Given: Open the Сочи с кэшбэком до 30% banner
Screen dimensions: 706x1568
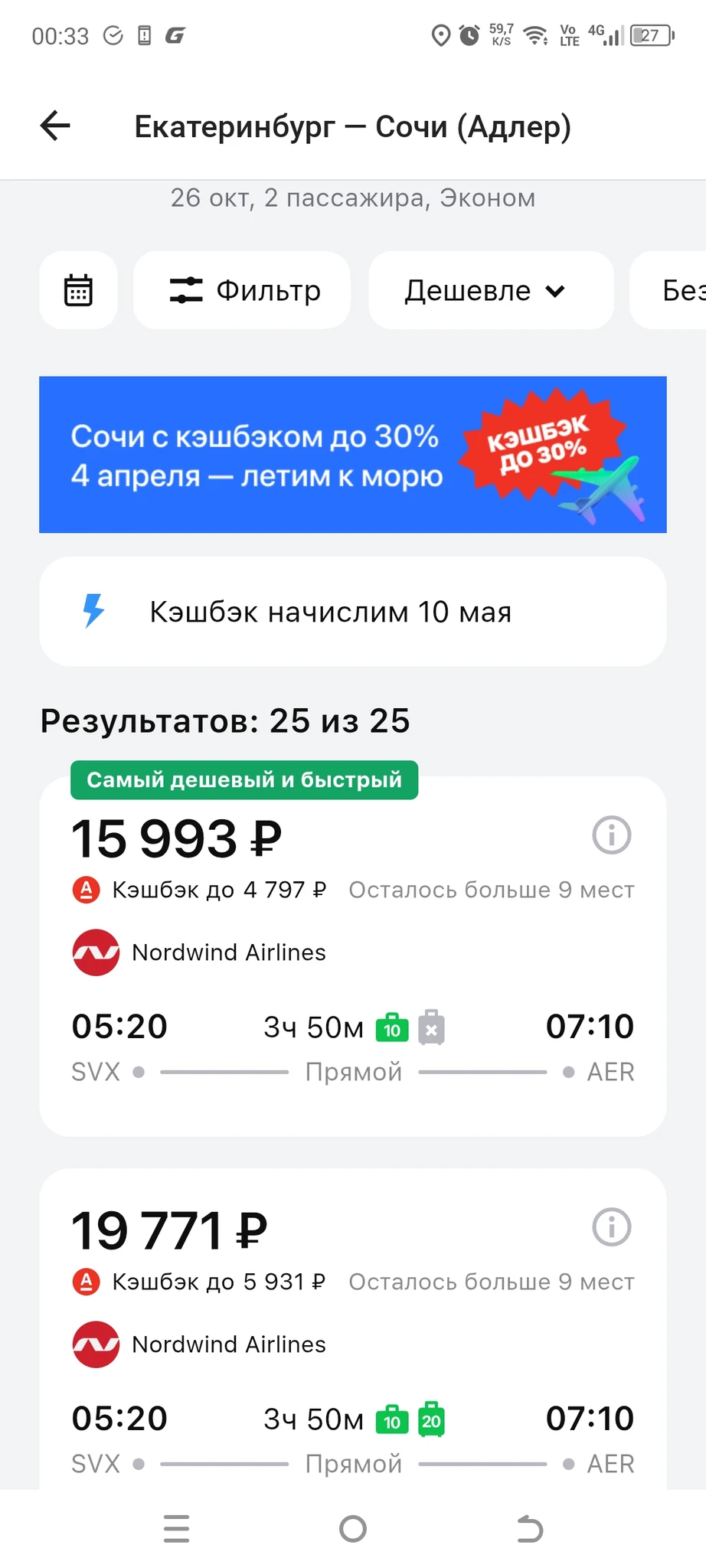Looking at the screenshot, I should (x=352, y=455).
